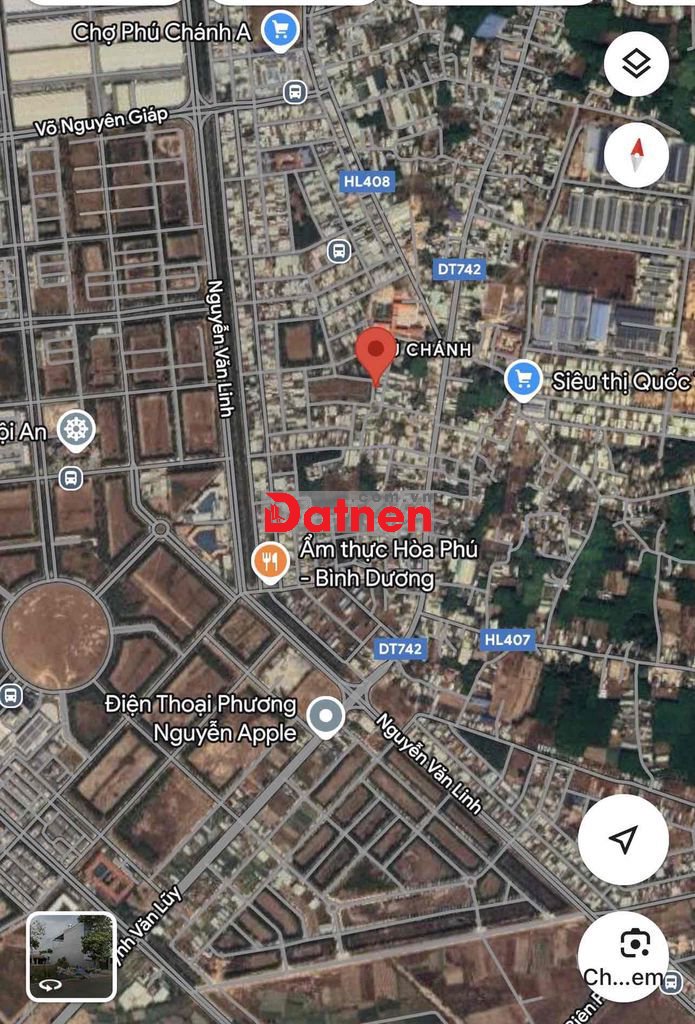
Task: Open the Street View preview thumbnail
Action: coord(71,957)
